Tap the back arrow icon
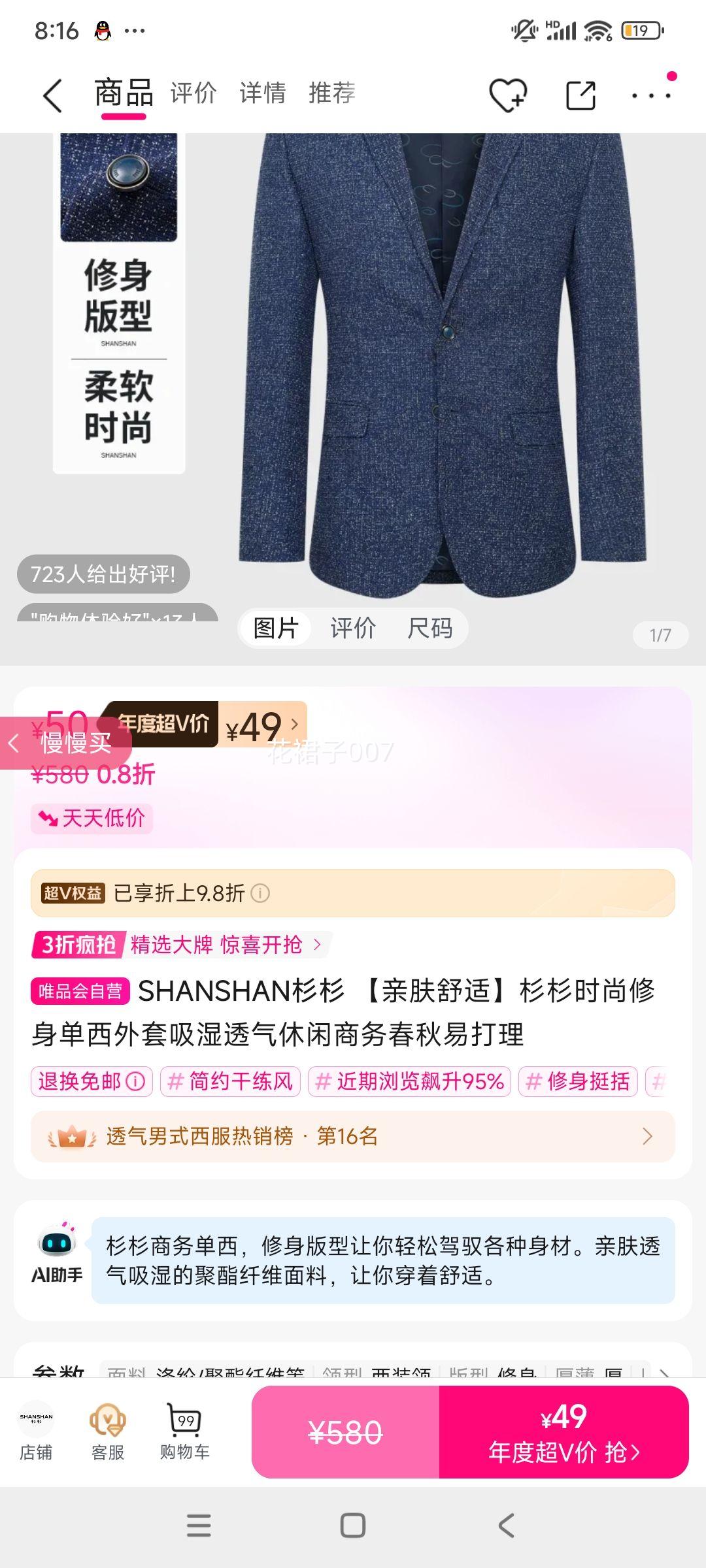Screen dimensions: 706x1568 [52, 93]
